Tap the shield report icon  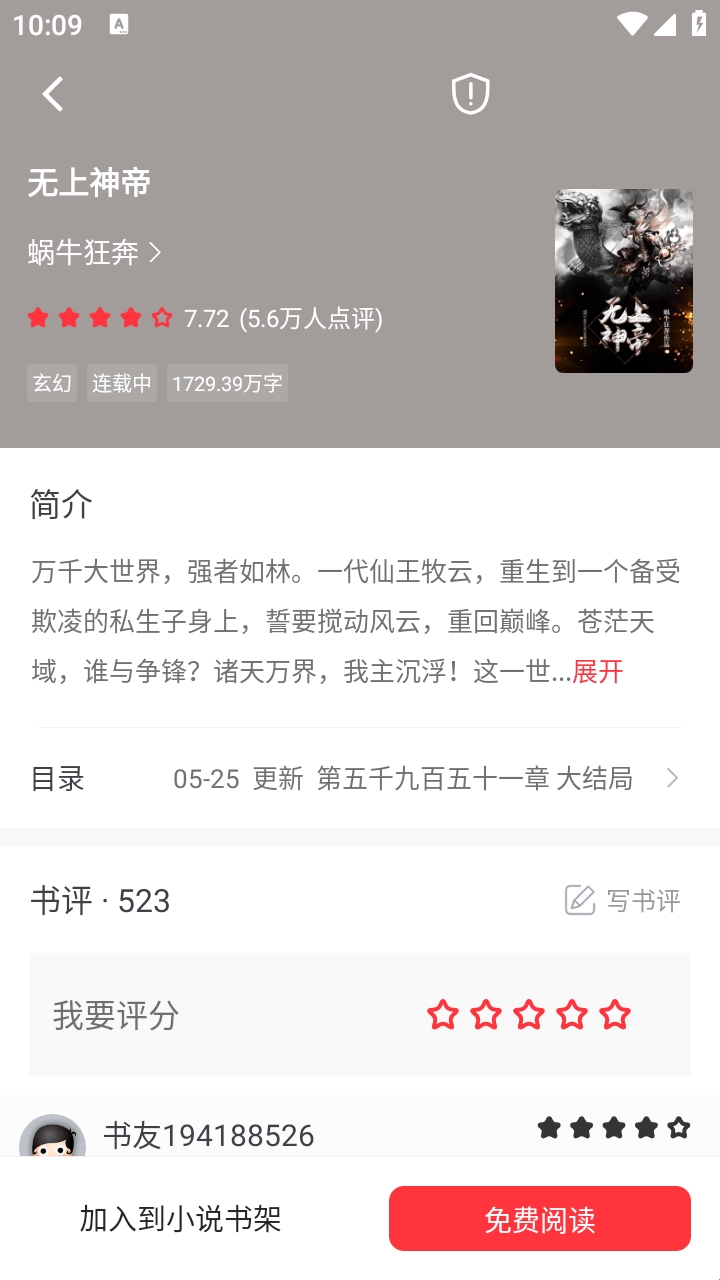470,94
